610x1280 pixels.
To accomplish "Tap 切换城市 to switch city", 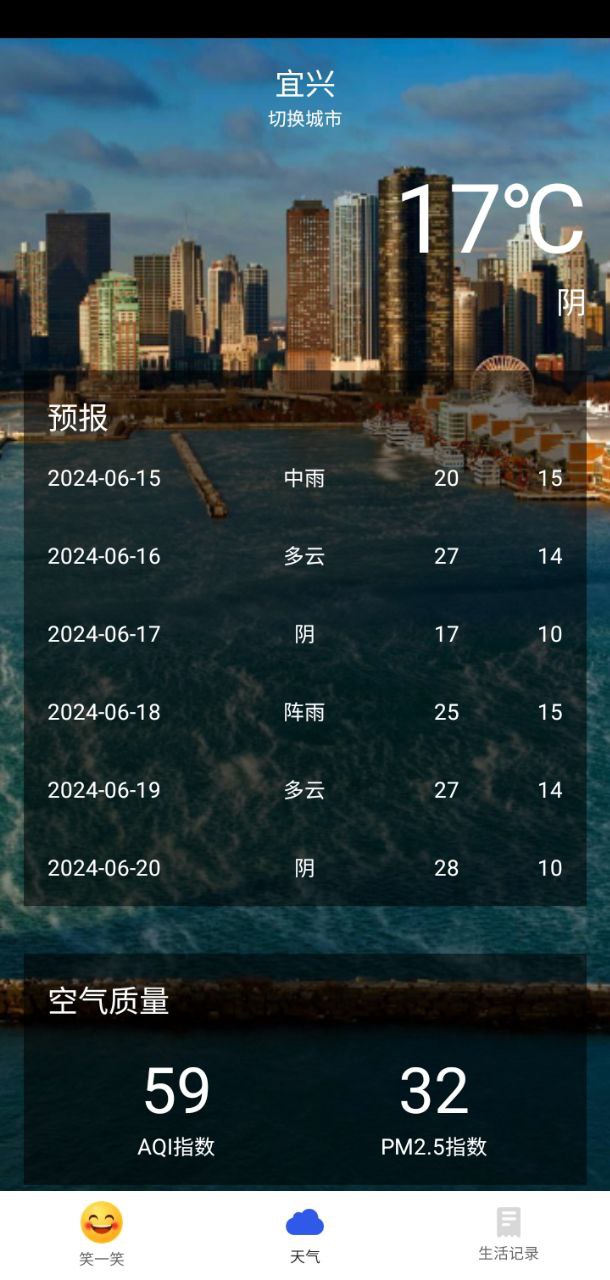I will (x=305, y=119).
